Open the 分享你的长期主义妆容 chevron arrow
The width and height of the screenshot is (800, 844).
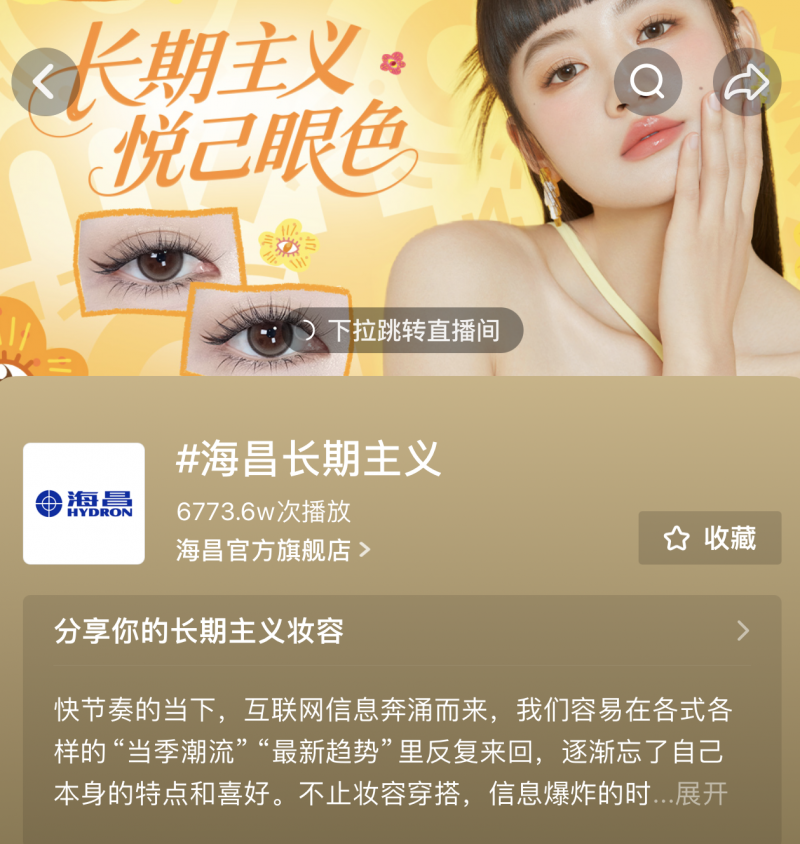coord(743,630)
